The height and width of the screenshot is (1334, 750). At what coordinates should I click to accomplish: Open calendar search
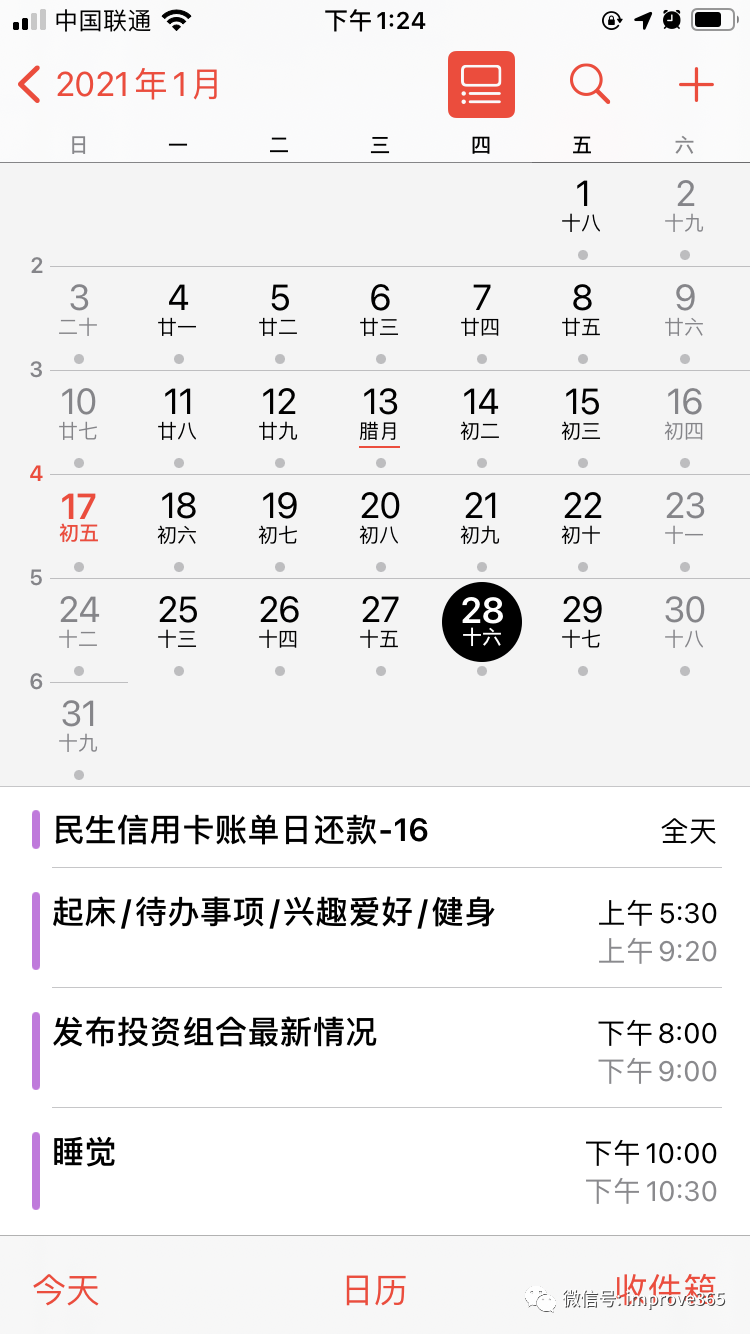click(x=589, y=85)
